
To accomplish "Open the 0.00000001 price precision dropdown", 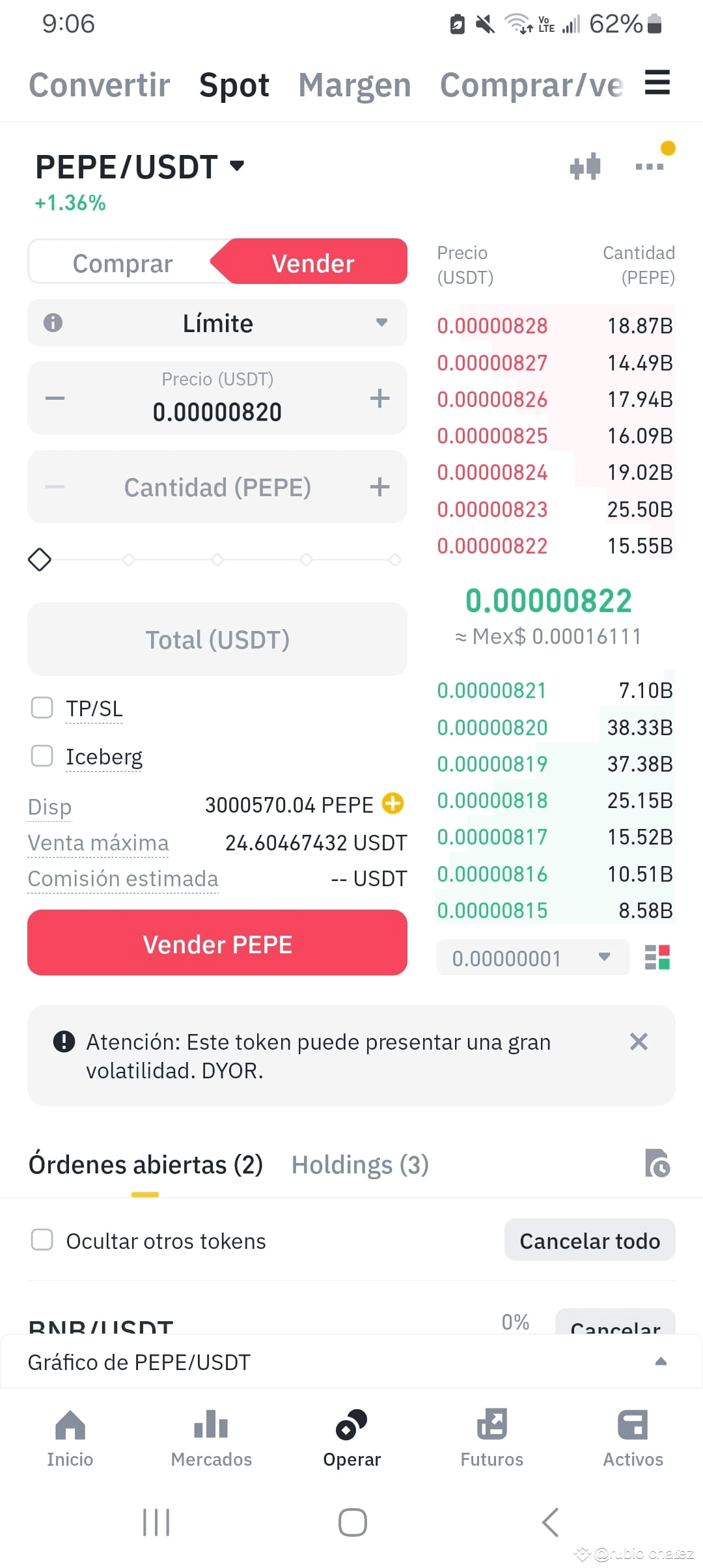I will pos(532,957).
